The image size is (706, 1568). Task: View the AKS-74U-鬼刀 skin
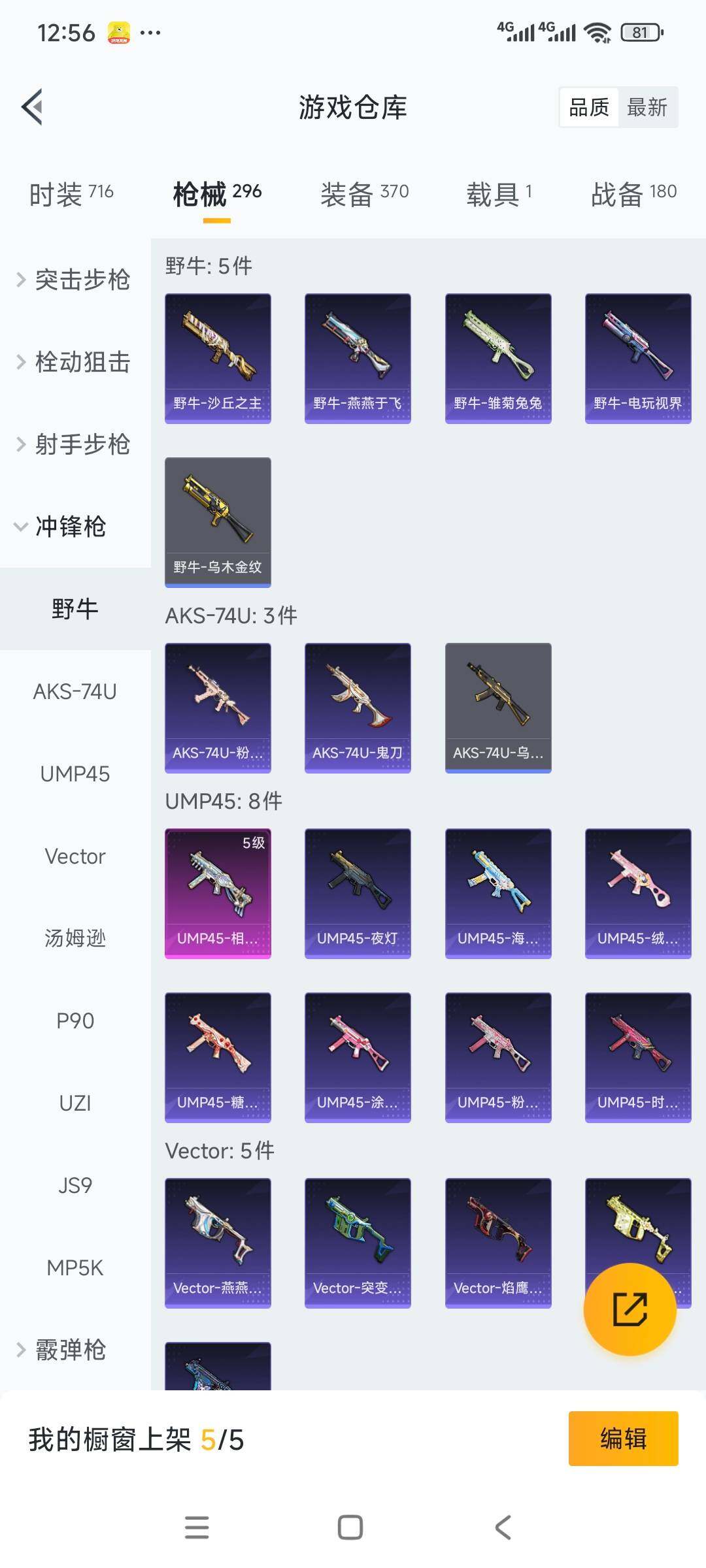click(358, 708)
